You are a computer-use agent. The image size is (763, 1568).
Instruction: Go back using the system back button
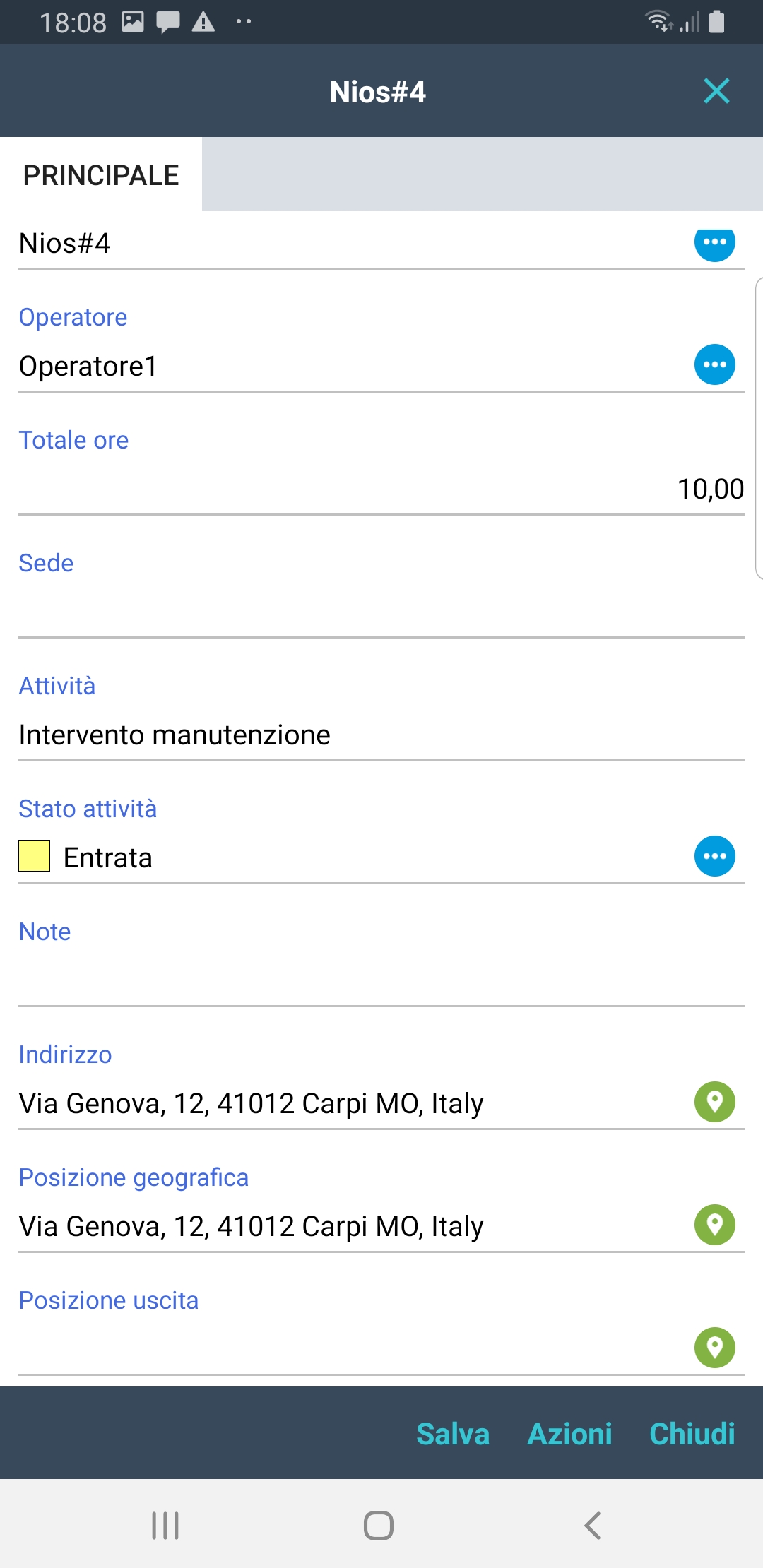593,1526
